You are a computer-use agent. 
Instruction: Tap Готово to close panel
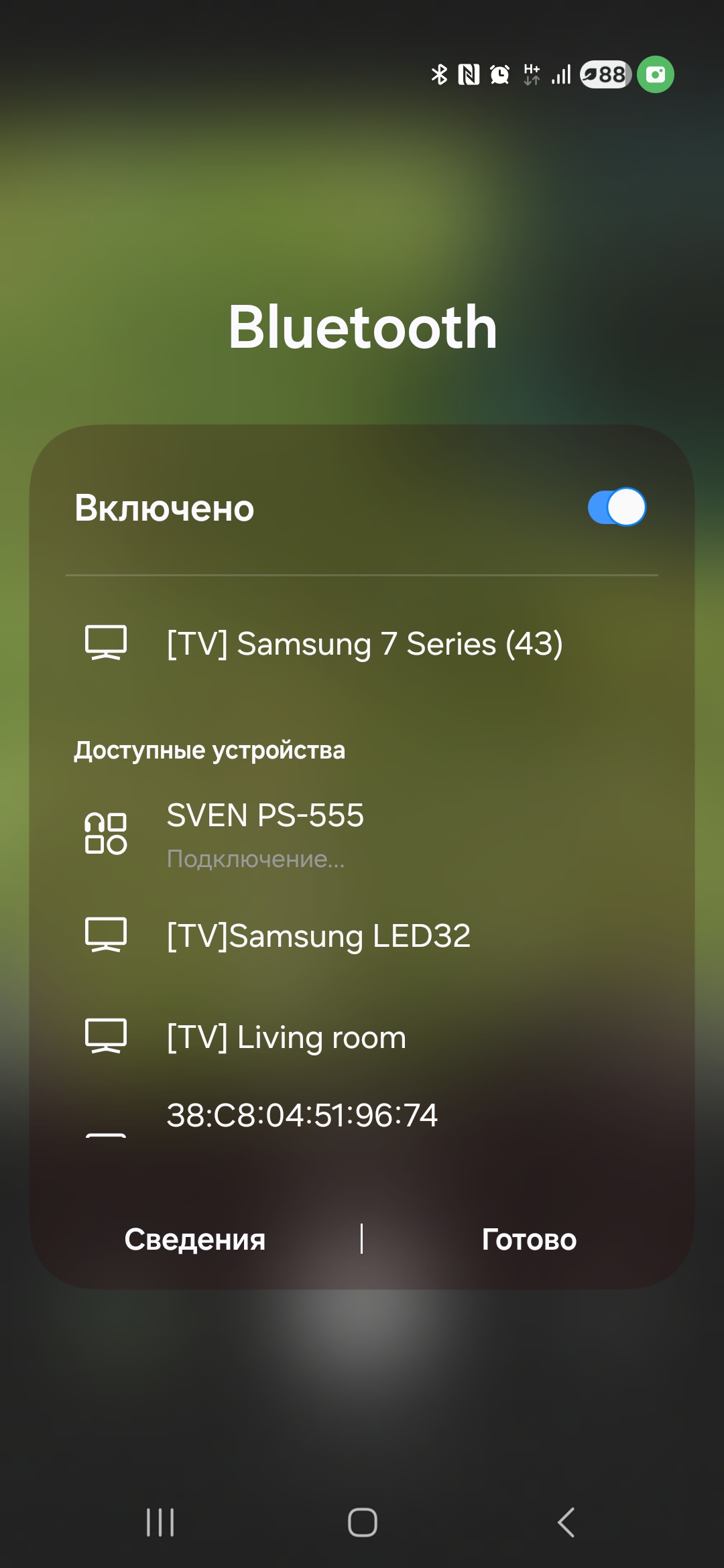click(529, 1240)
